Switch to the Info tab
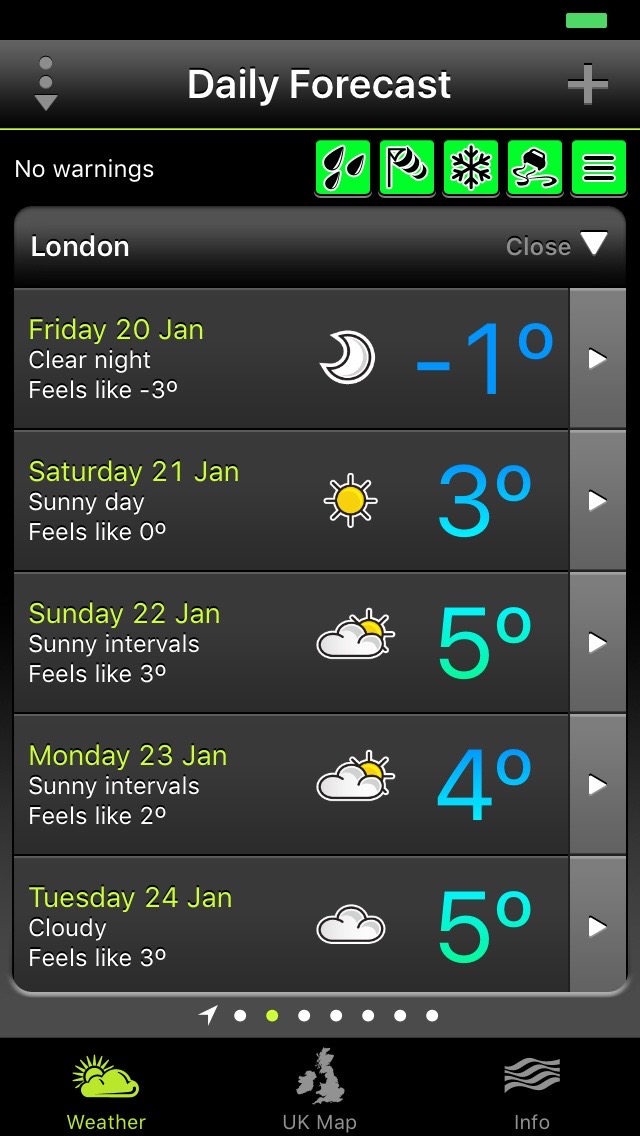Image resolution: width=640 pixels, height=1136 pixels. pyautogui.click(x=532, y=1090)
